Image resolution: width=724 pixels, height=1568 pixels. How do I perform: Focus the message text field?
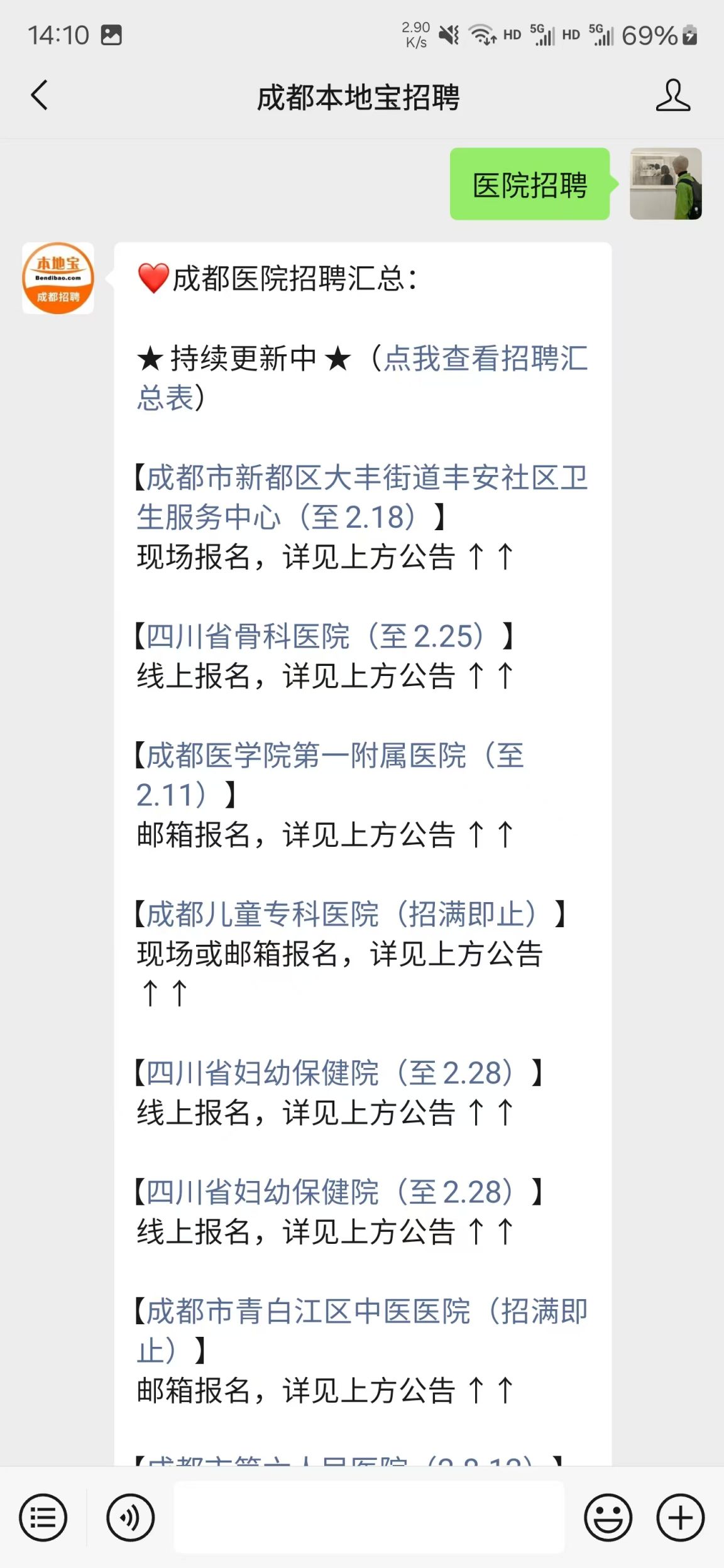pos(369,1517)
